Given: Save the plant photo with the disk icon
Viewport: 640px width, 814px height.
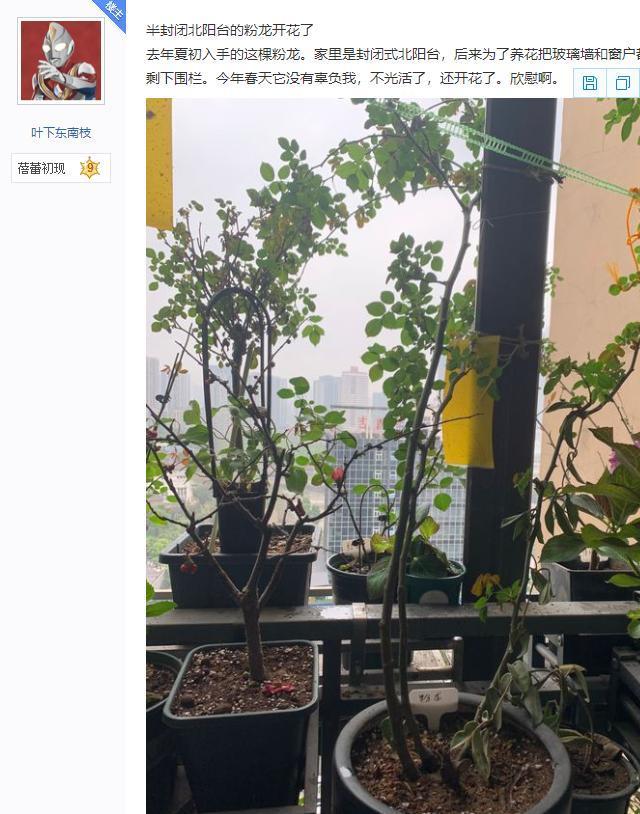Looking at the screenshot, I should point(590,83).
